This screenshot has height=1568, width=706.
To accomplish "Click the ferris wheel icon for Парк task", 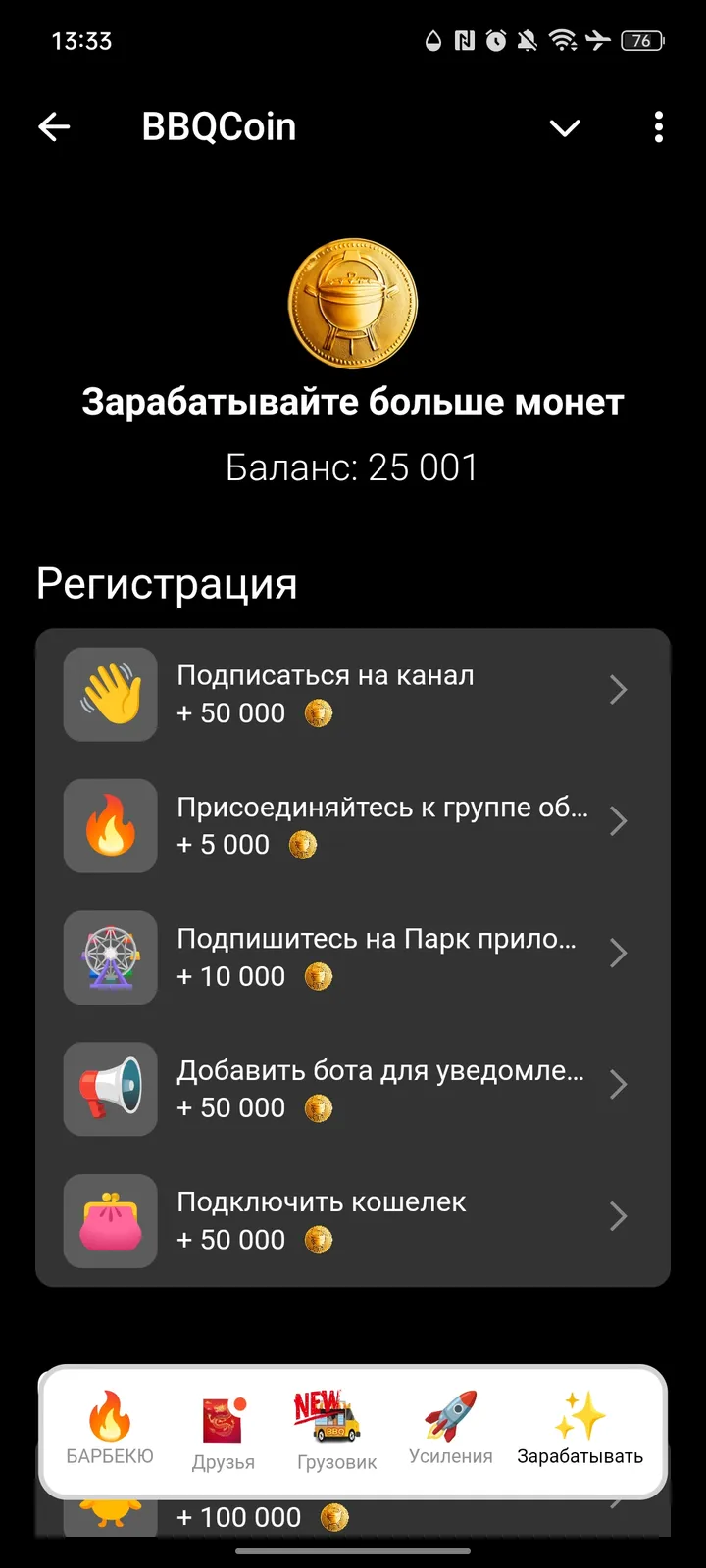I will click(x=110, y=957).
